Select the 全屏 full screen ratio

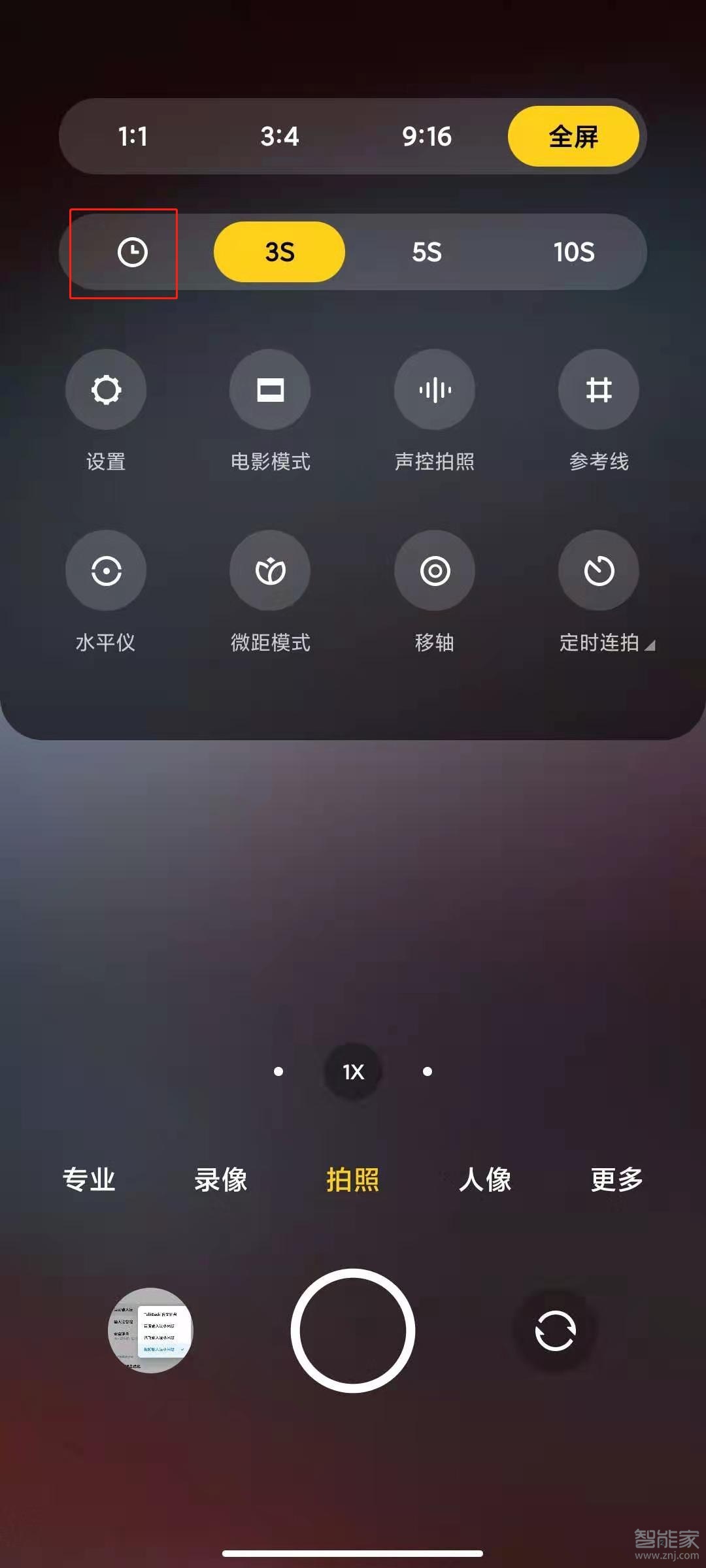point(573,137)
